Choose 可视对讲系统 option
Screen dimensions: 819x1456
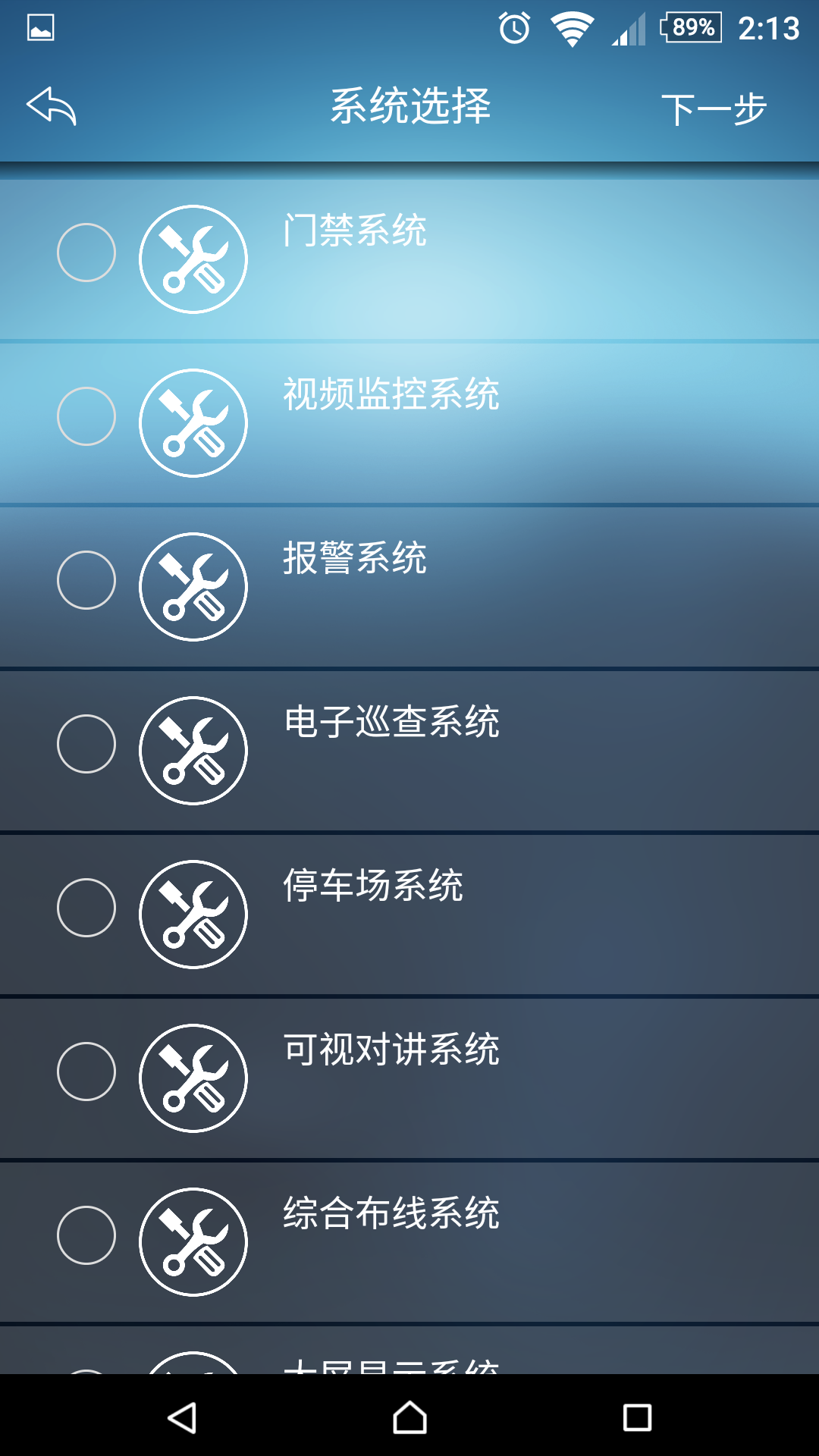click(86, 1072)
